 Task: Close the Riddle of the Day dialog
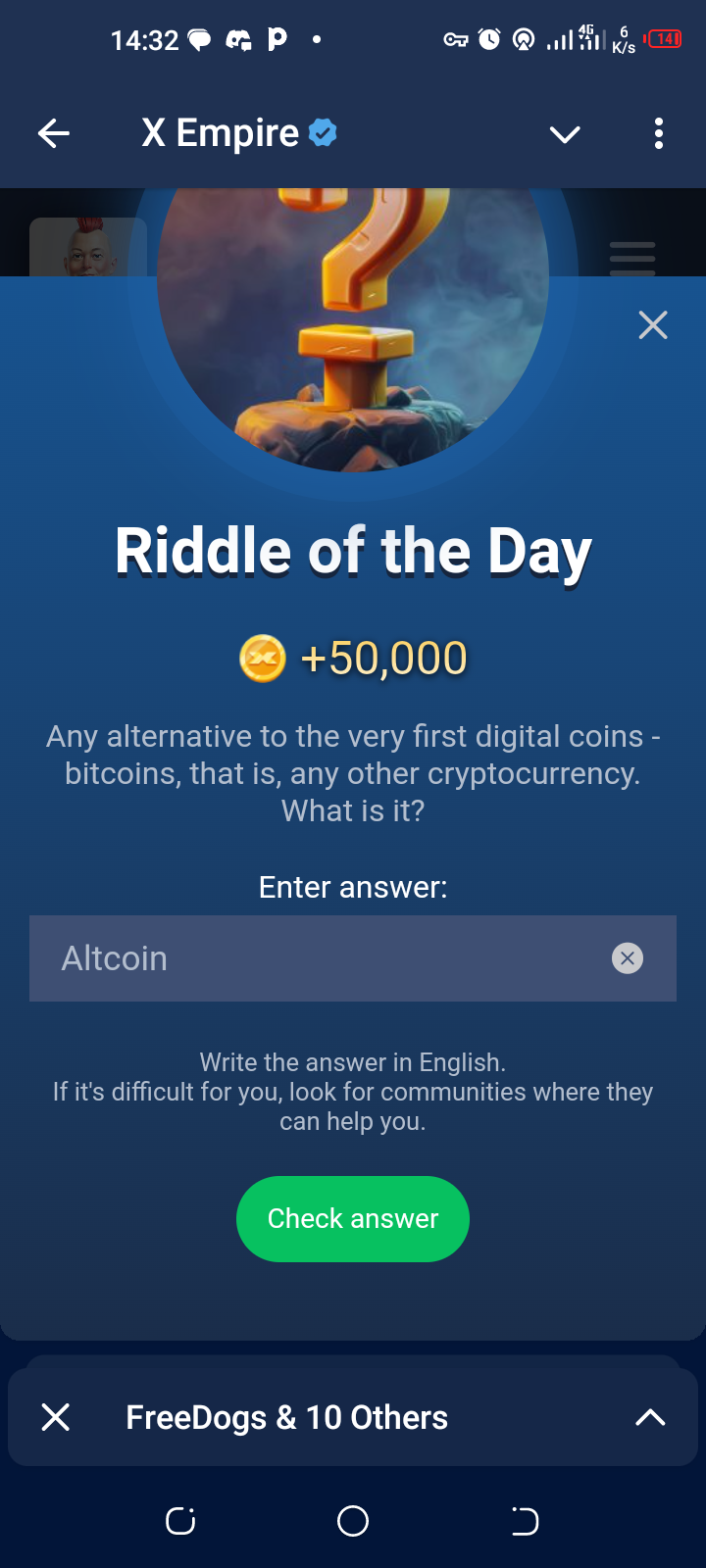pos(653,325)
